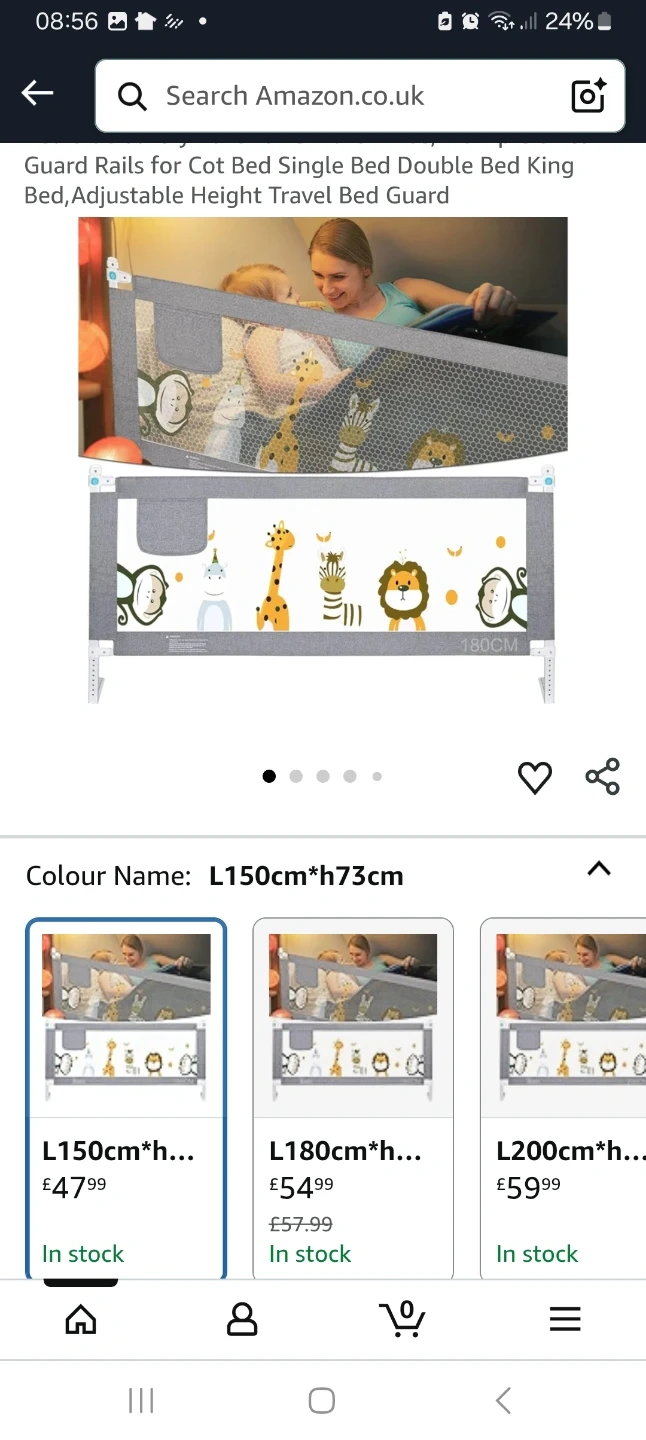
Task: Go back using the top arrow
Action: coord(38,94)
